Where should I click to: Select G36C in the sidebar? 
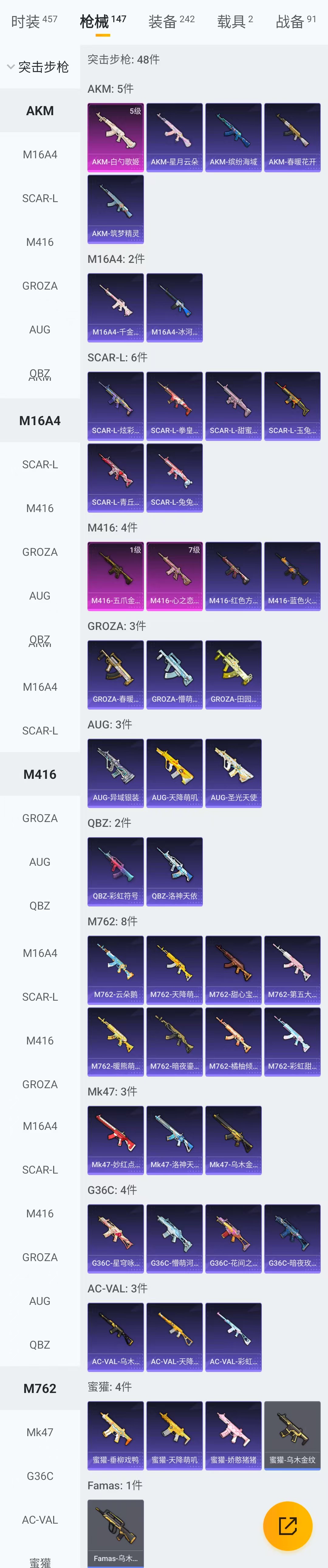pos(39,1476)
